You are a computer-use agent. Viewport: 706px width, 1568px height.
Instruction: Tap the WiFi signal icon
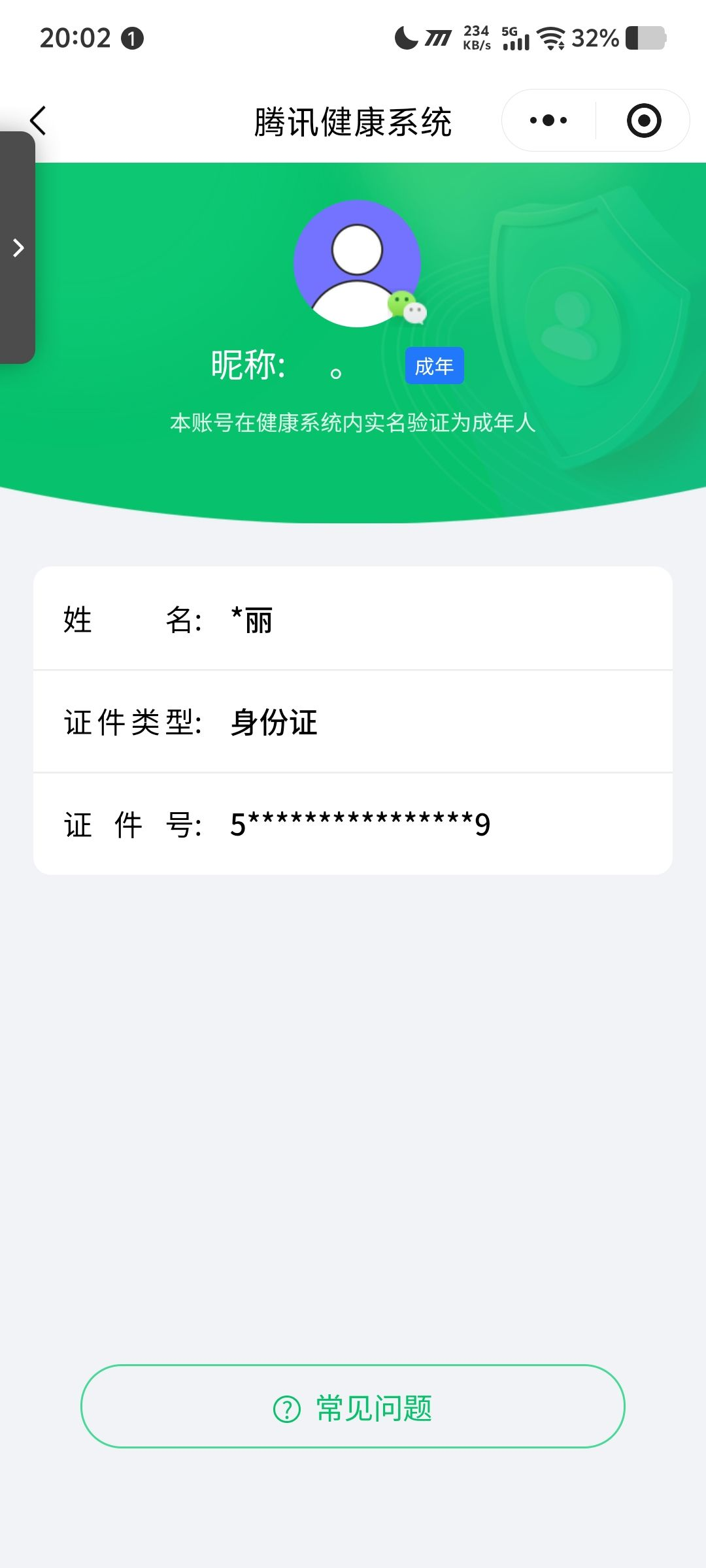(550, 39)
